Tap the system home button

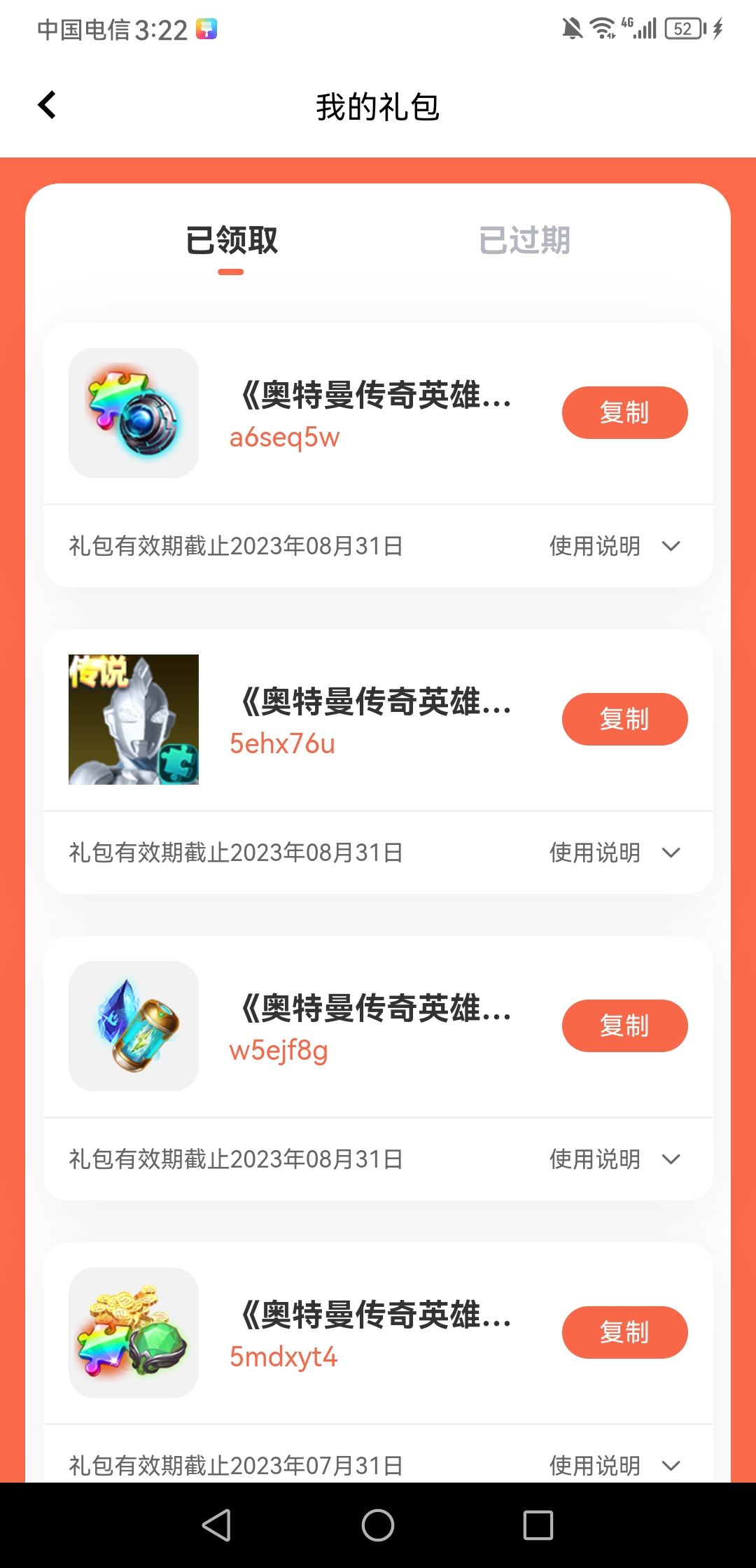378,1525
